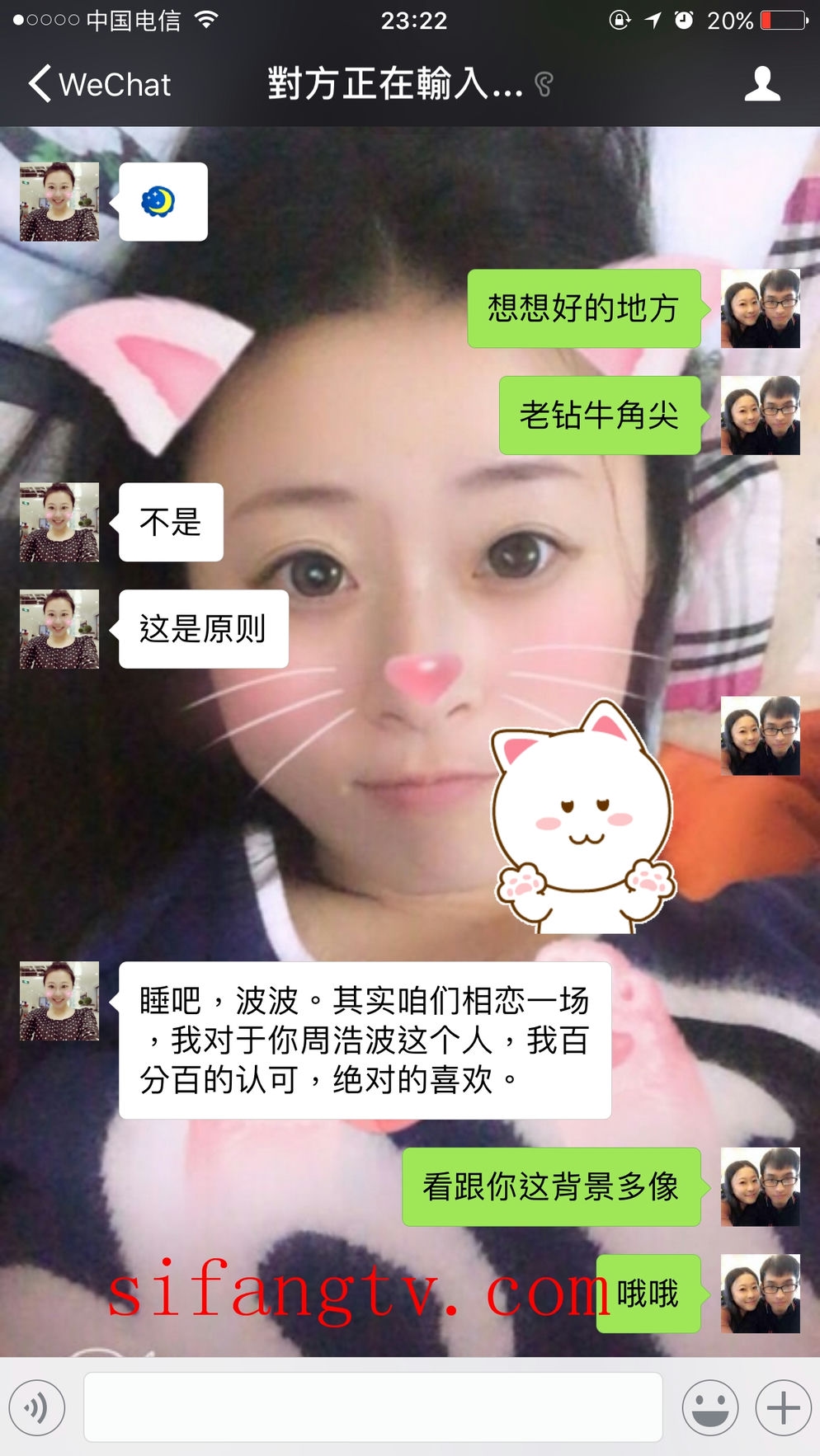The height and width of the screenshot is (1456, 820).
Task: Tap the message text input field
Action: (373, 1407)
